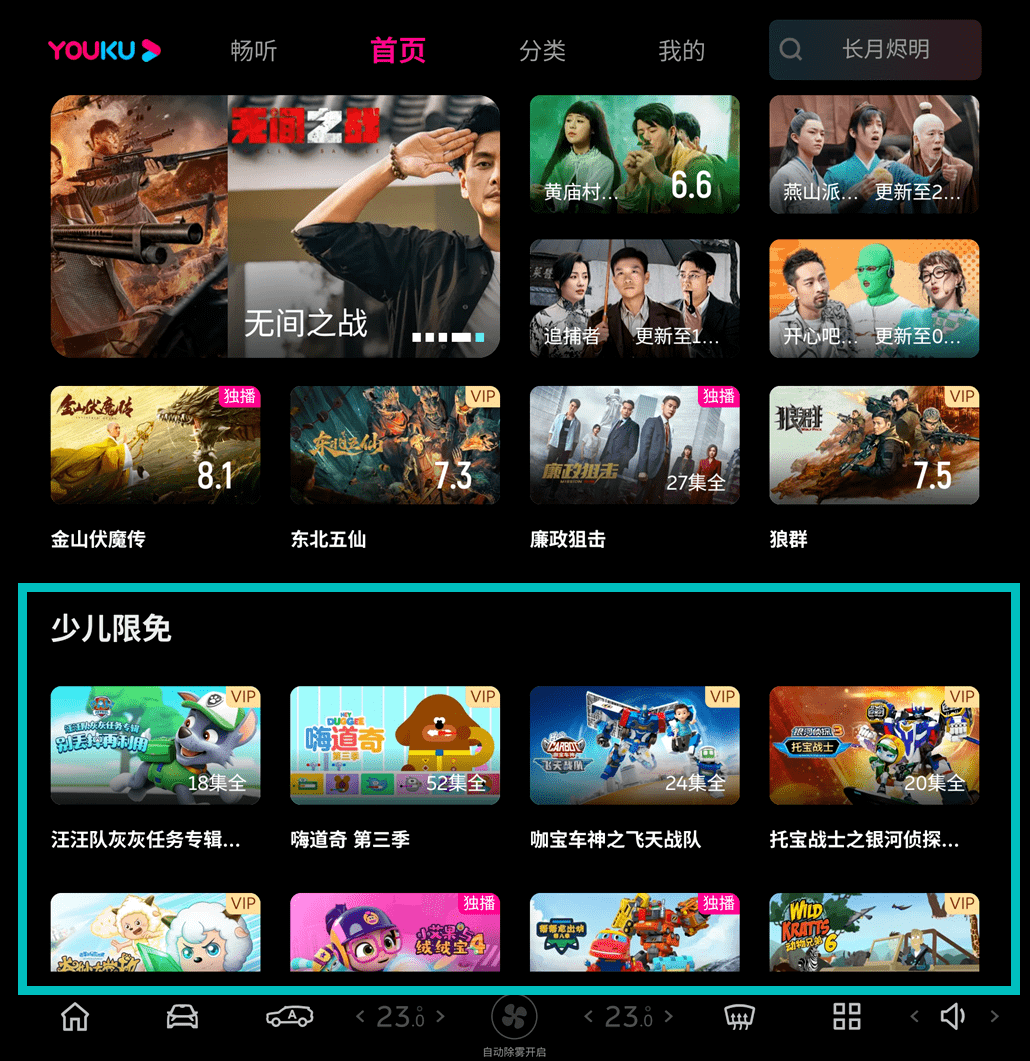The image size is (1030, 1061).
Task: Click the search magnifier icon
Action: pos(791,50)
